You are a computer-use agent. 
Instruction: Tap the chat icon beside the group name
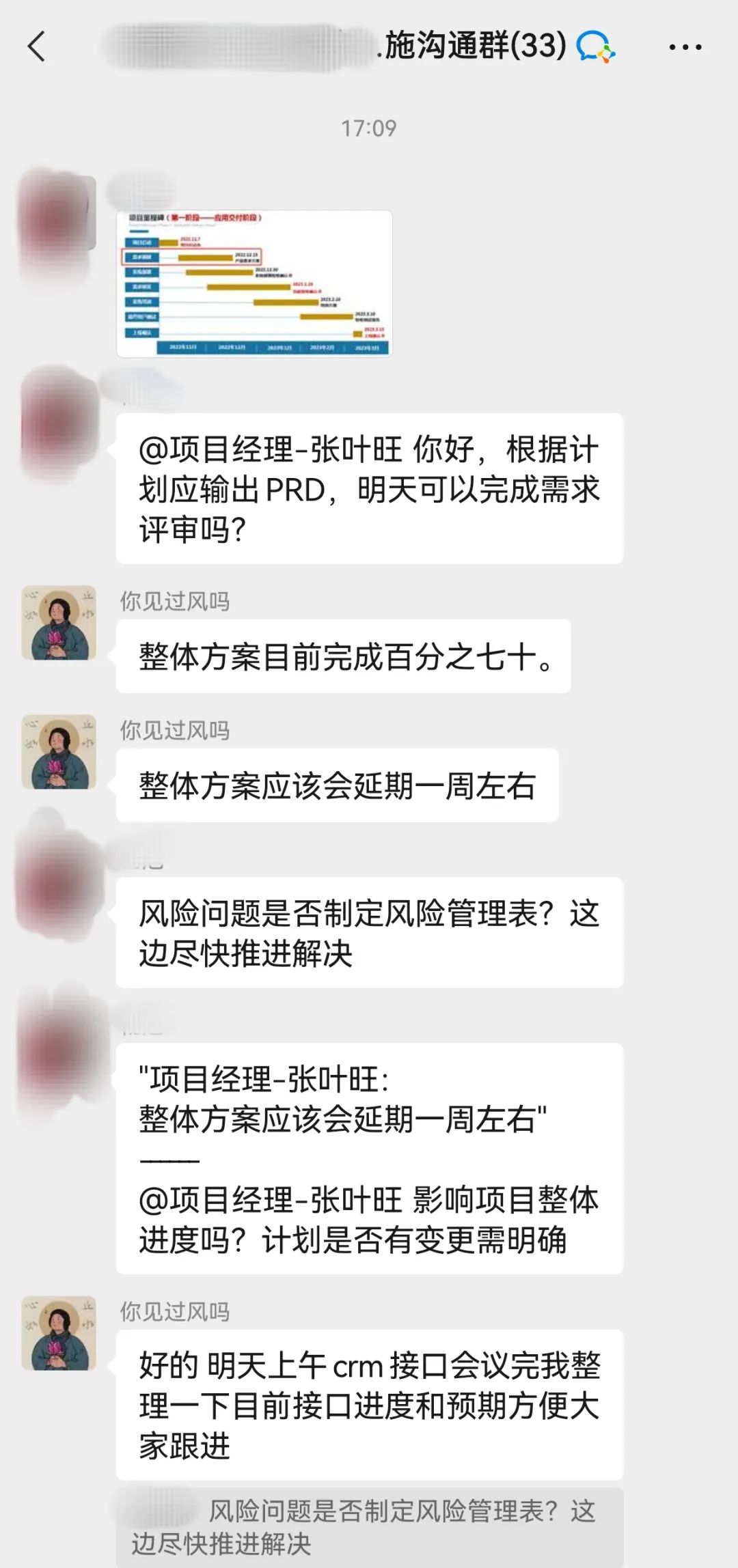point(595,47)
